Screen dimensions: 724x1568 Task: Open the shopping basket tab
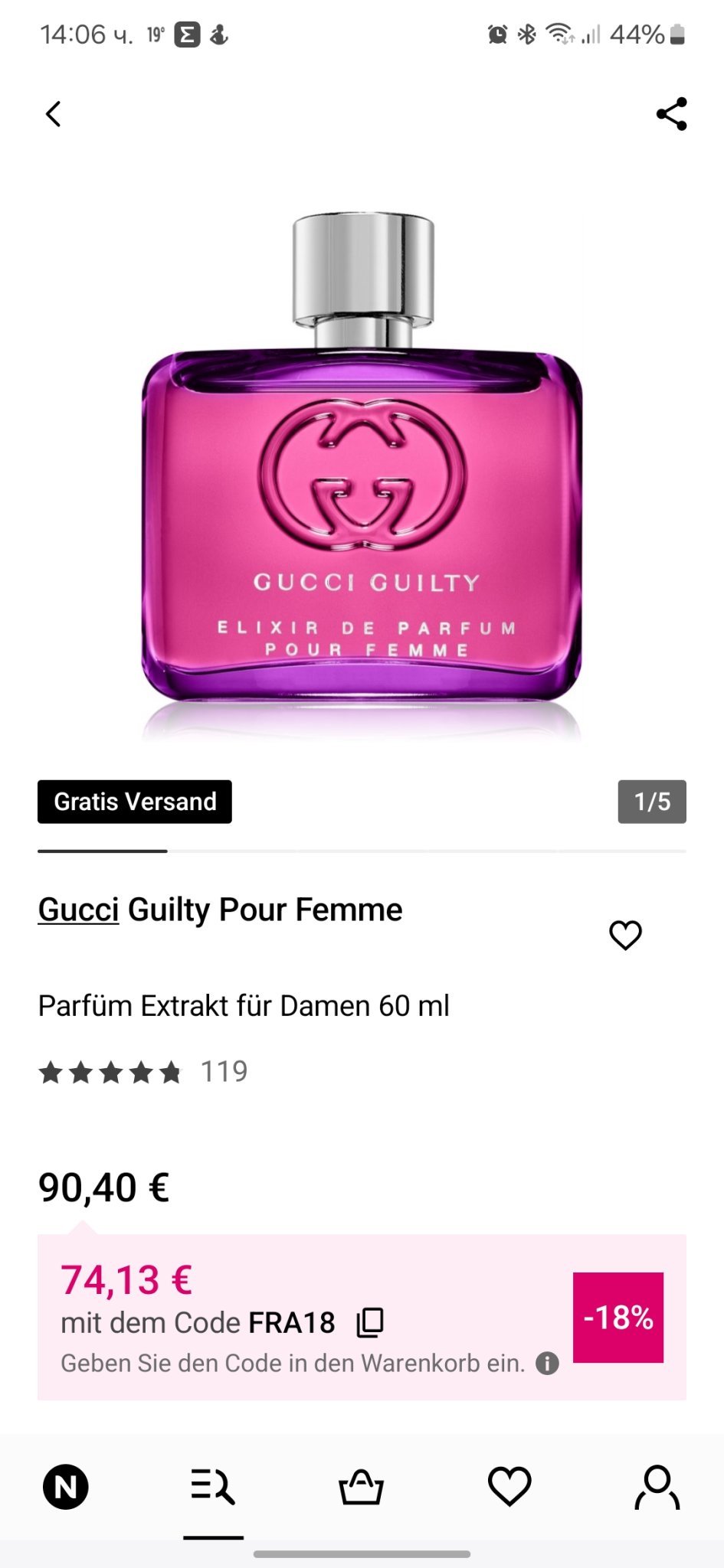tap(361, 1487)
